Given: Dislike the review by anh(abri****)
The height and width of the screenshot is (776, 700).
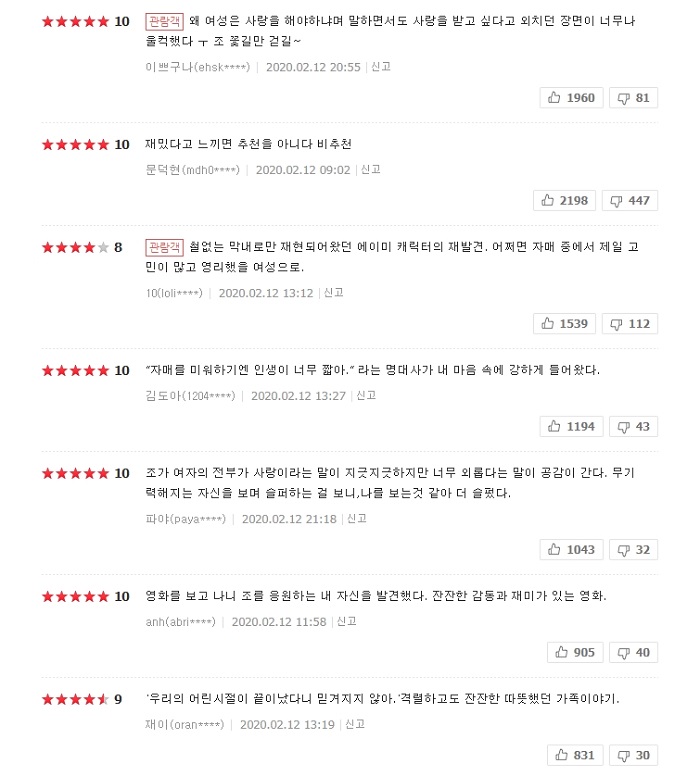Looking at the screenshot, I should 633,652.
